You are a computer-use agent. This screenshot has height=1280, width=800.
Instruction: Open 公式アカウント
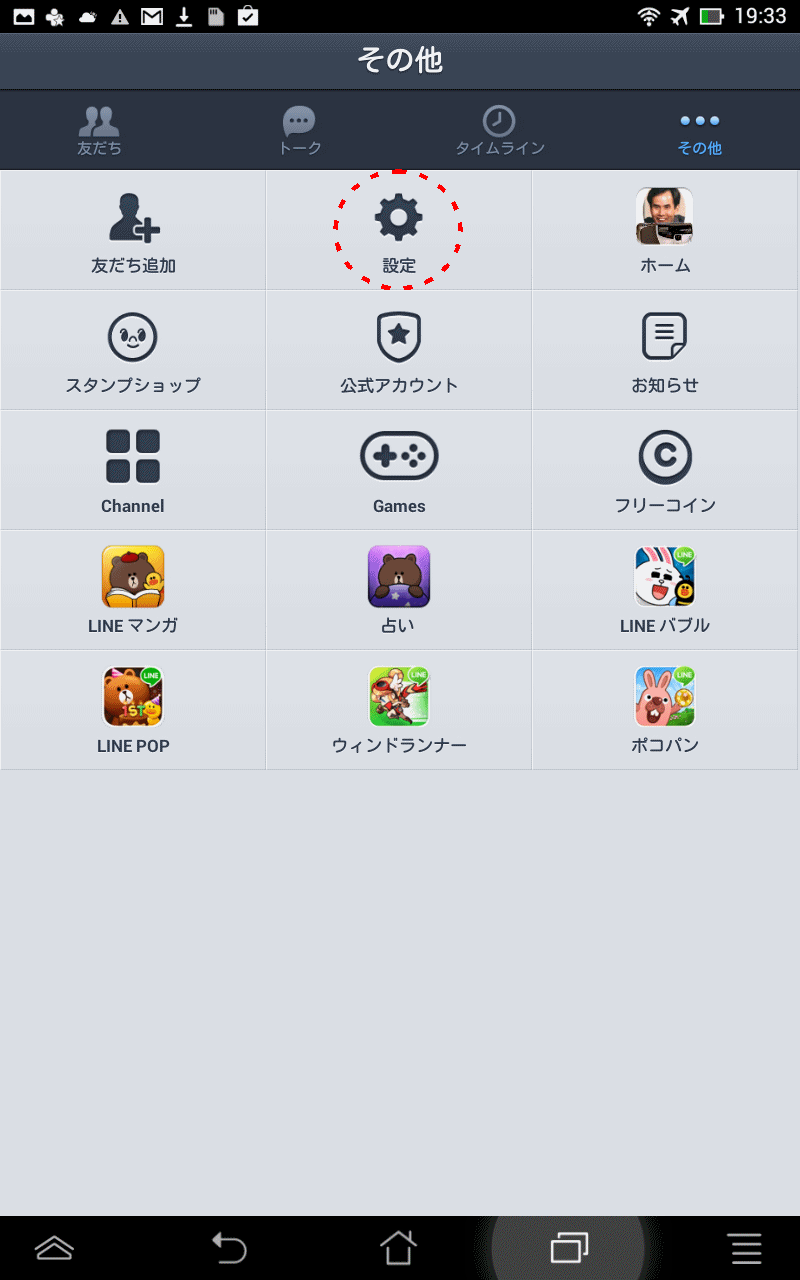coord(399,351)
